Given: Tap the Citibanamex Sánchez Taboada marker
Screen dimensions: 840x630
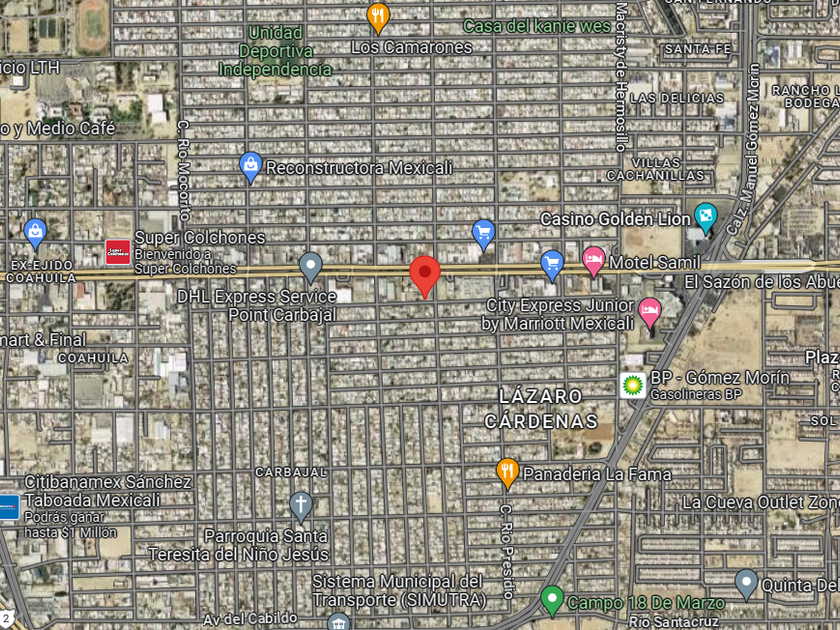Looking at the screenshot, I should coord(9,507).
